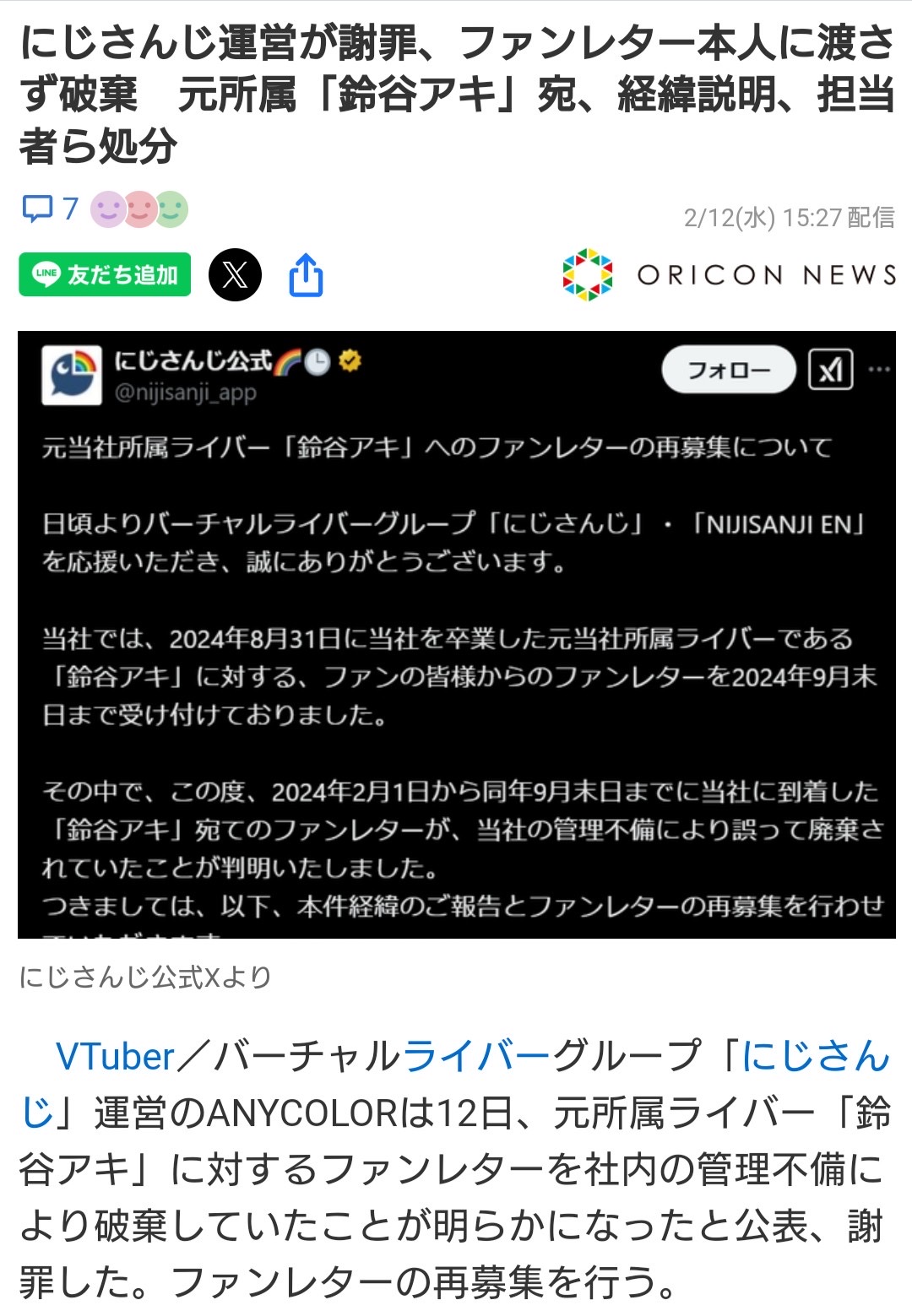
Task: Open the にじさんじ keyword link
Action: coord(815,1056)
